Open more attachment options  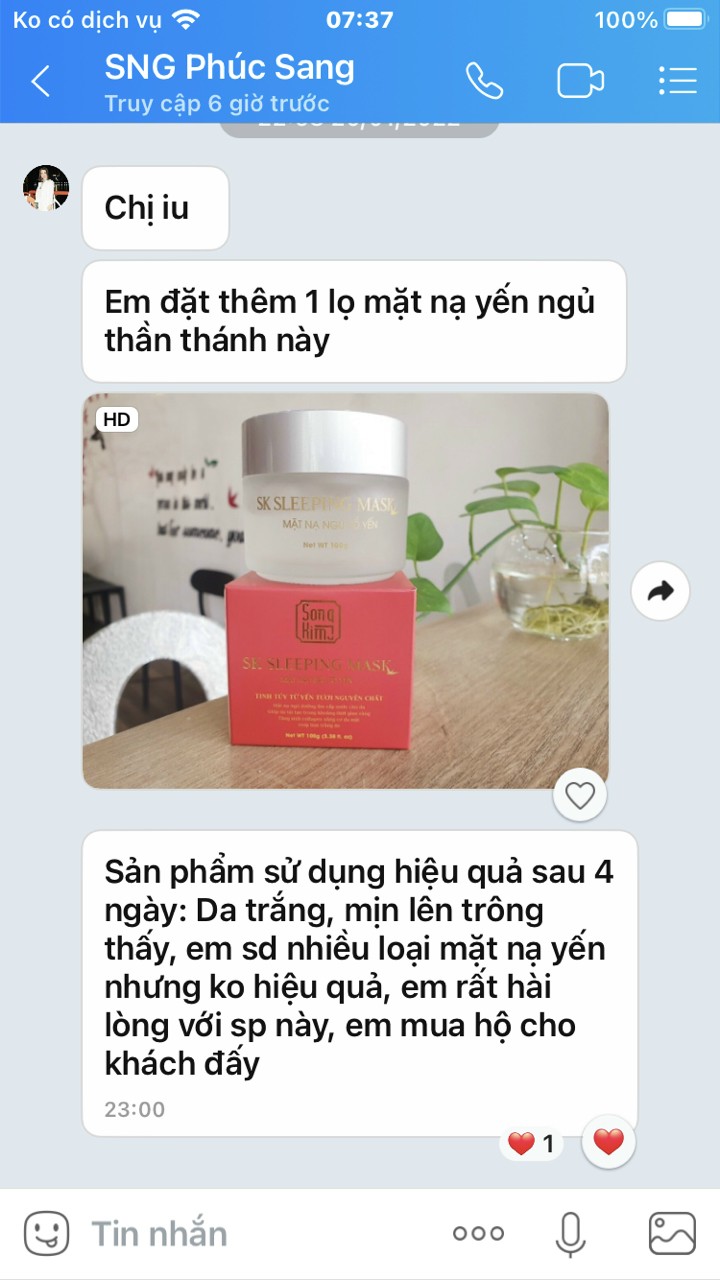point(479,1233)
